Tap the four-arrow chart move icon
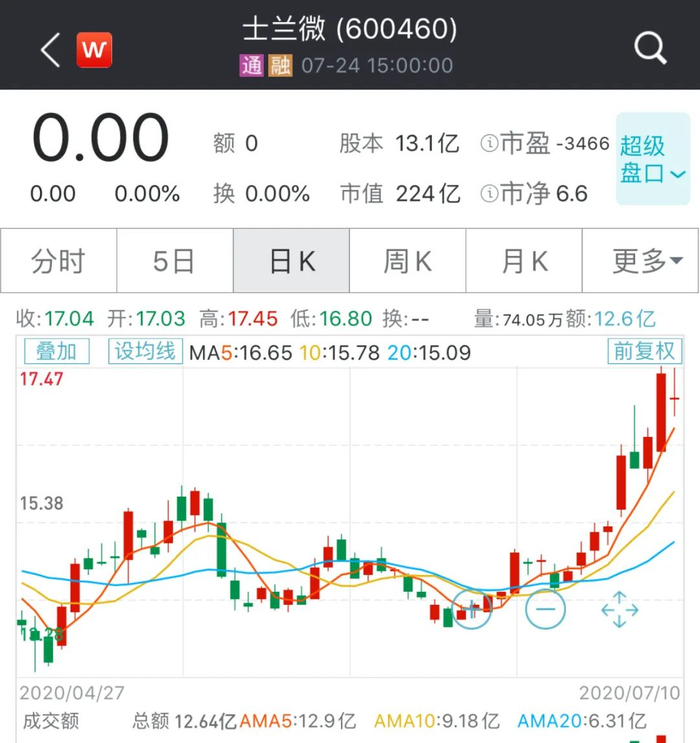The height and width of the screenshot is (743, 700). coord(619,609)
